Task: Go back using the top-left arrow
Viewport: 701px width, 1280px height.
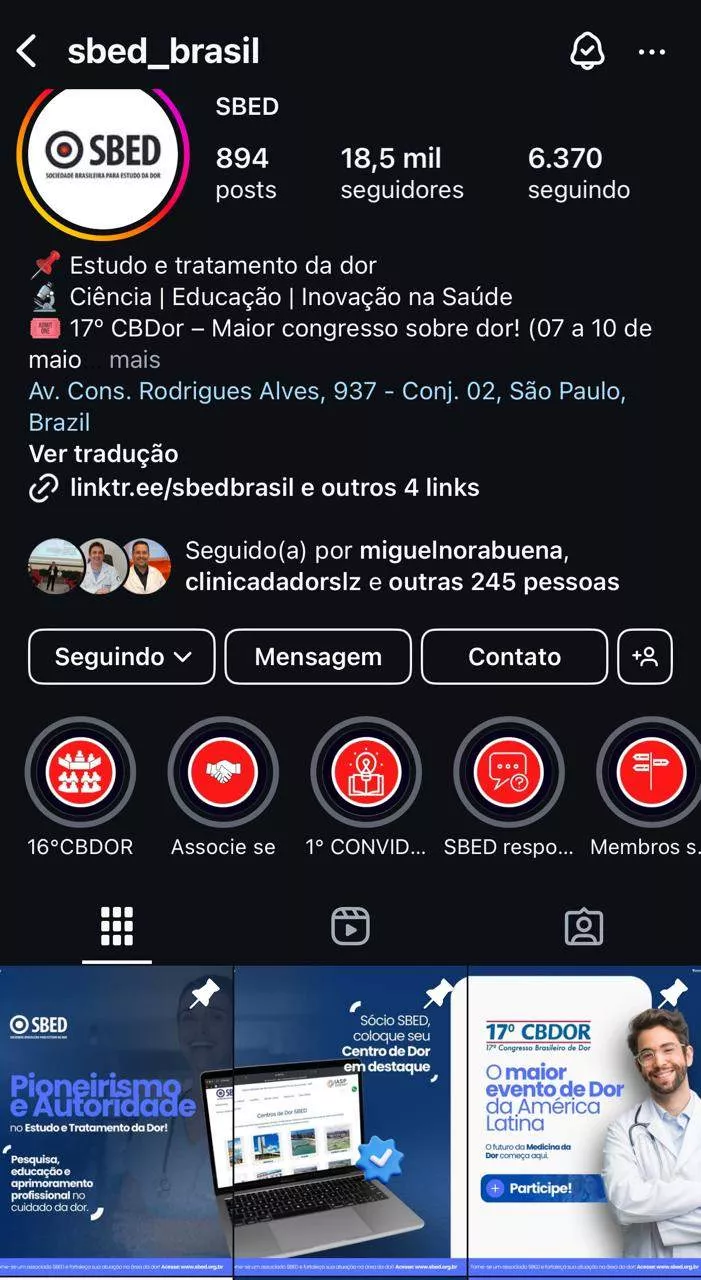Action: point(27,51)
